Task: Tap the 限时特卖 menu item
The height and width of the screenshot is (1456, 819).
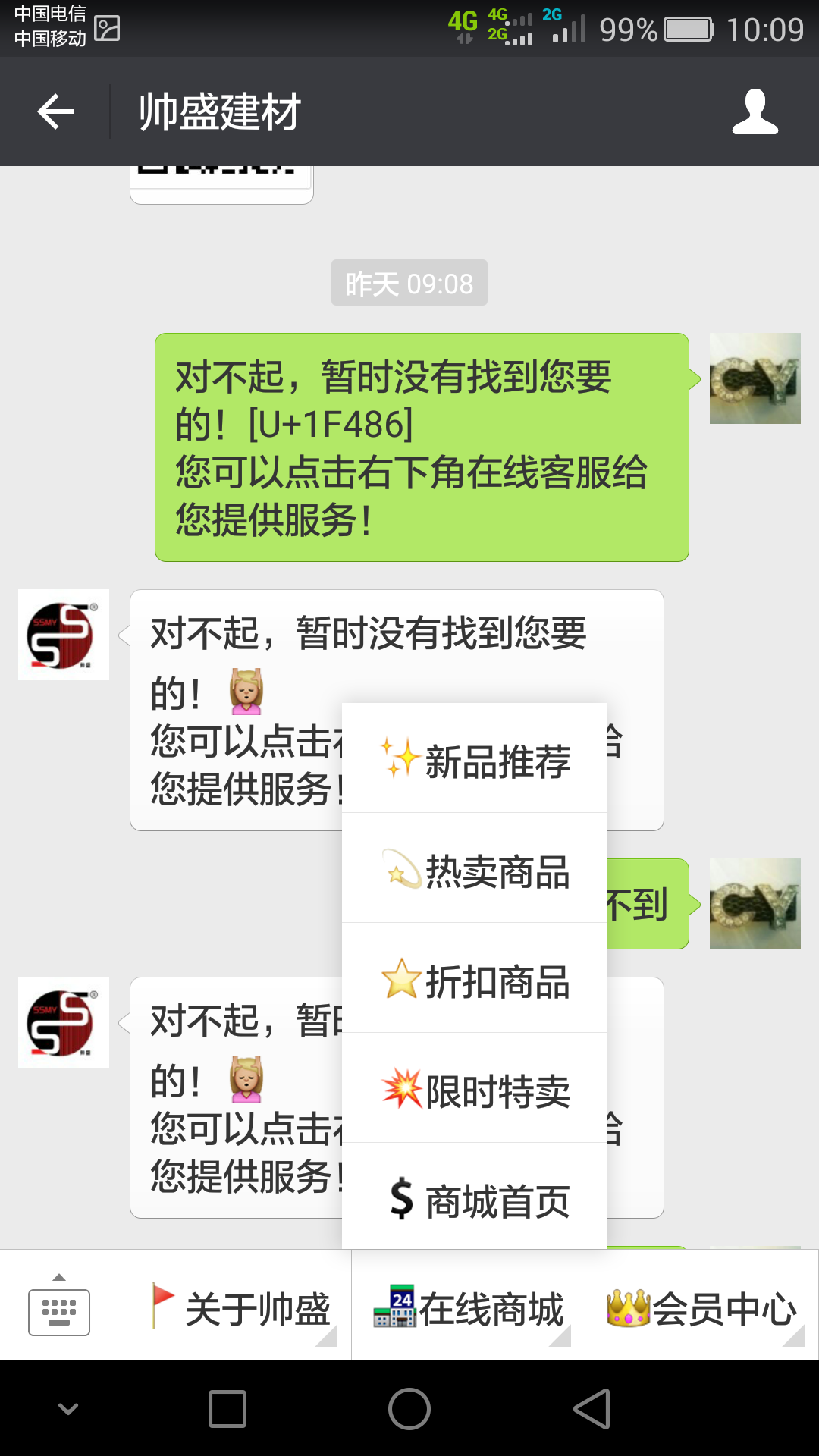Action: 475,1090
